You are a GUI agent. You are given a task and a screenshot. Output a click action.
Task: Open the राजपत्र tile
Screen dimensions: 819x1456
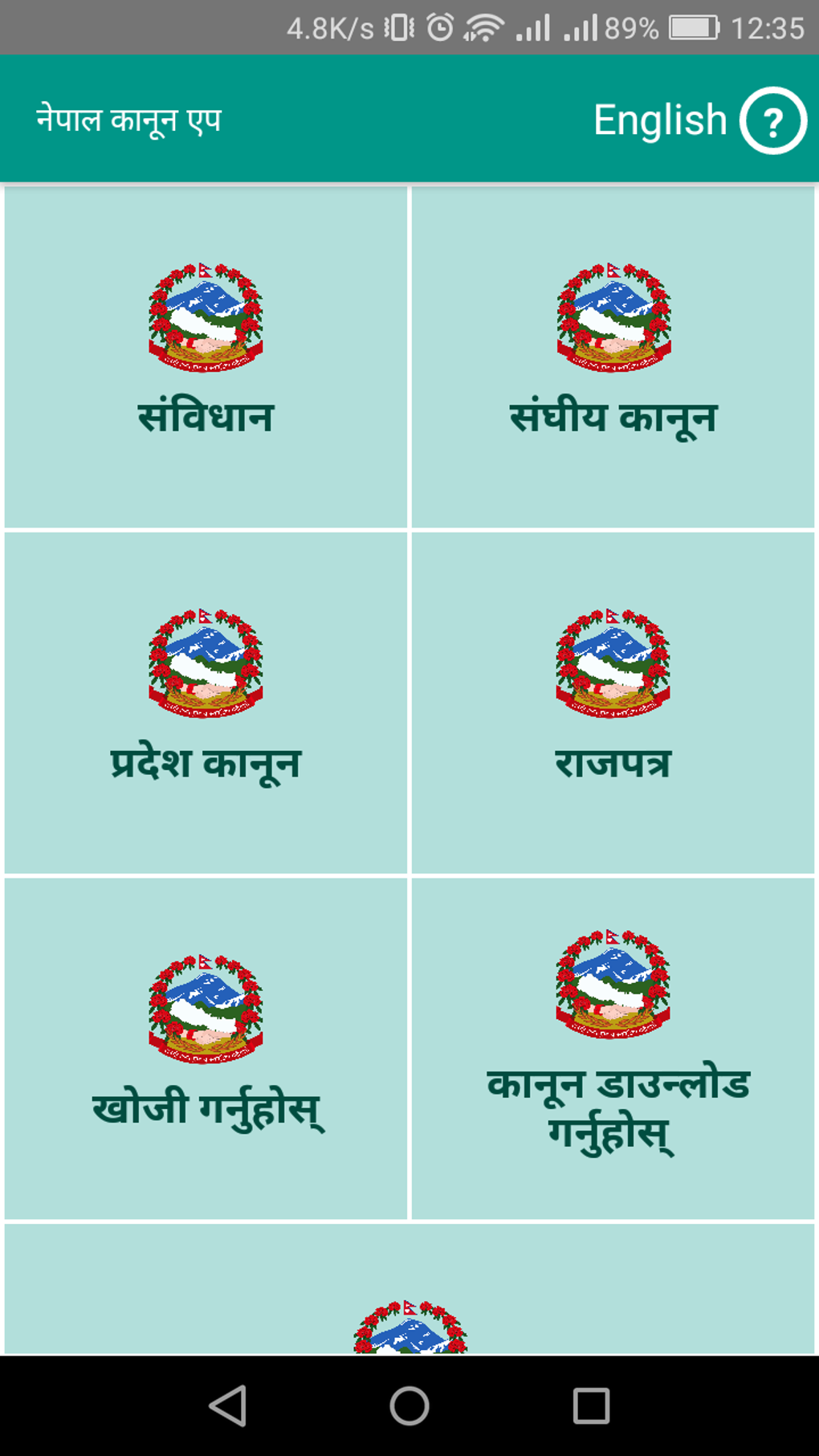pos(613,703)
